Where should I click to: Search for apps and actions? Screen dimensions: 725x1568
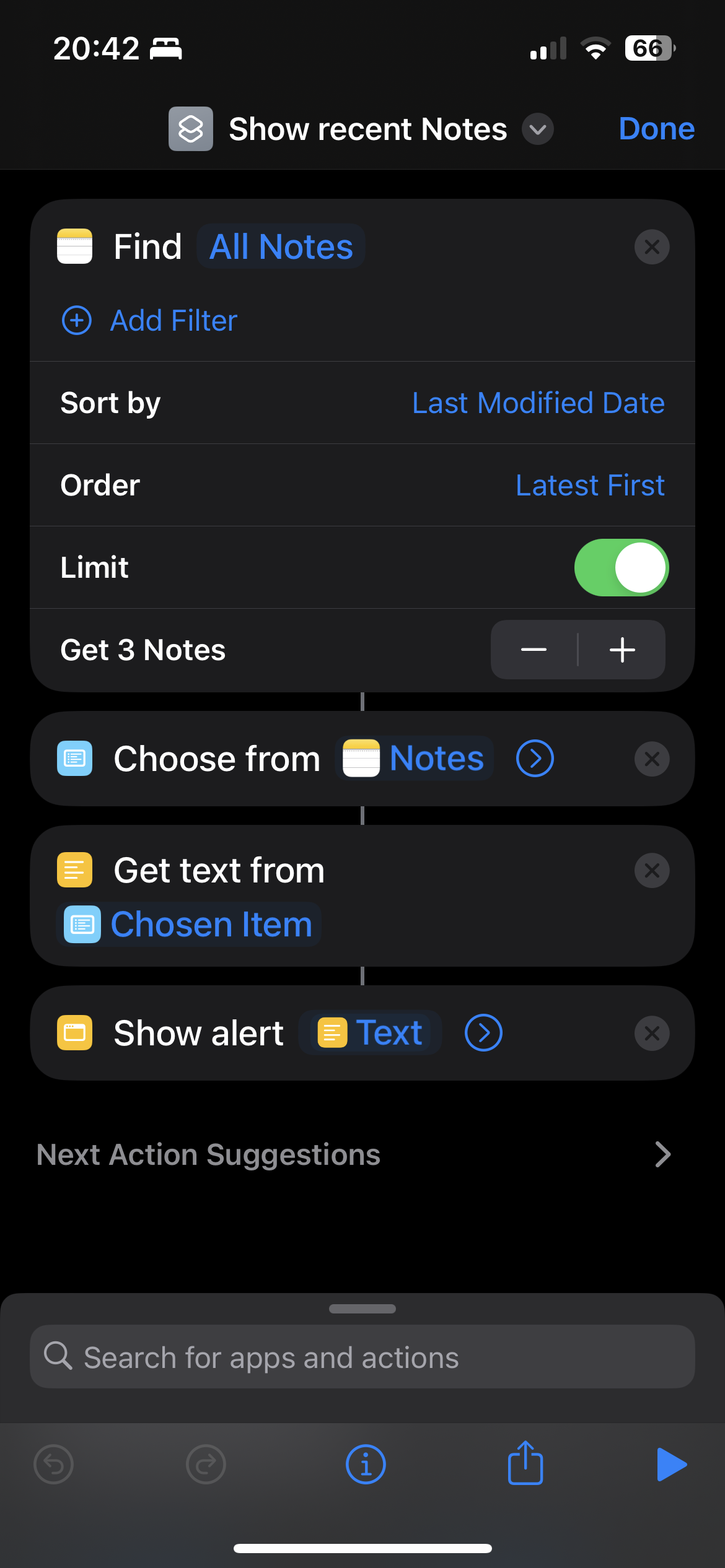point(362,1357)
